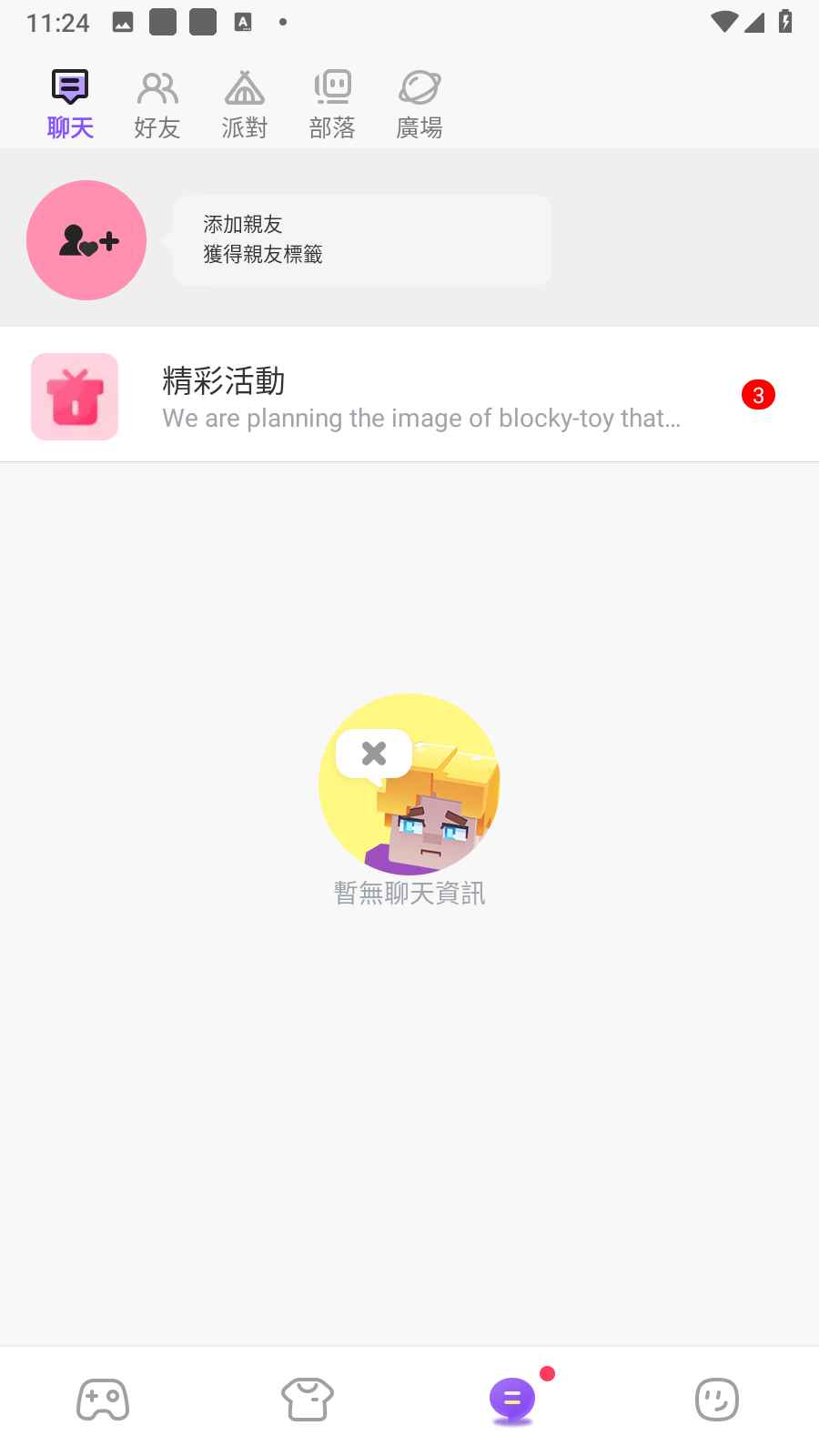819x1456 pixels.
Task: Open the games controller tab
Action: (x=103, y=1400)
